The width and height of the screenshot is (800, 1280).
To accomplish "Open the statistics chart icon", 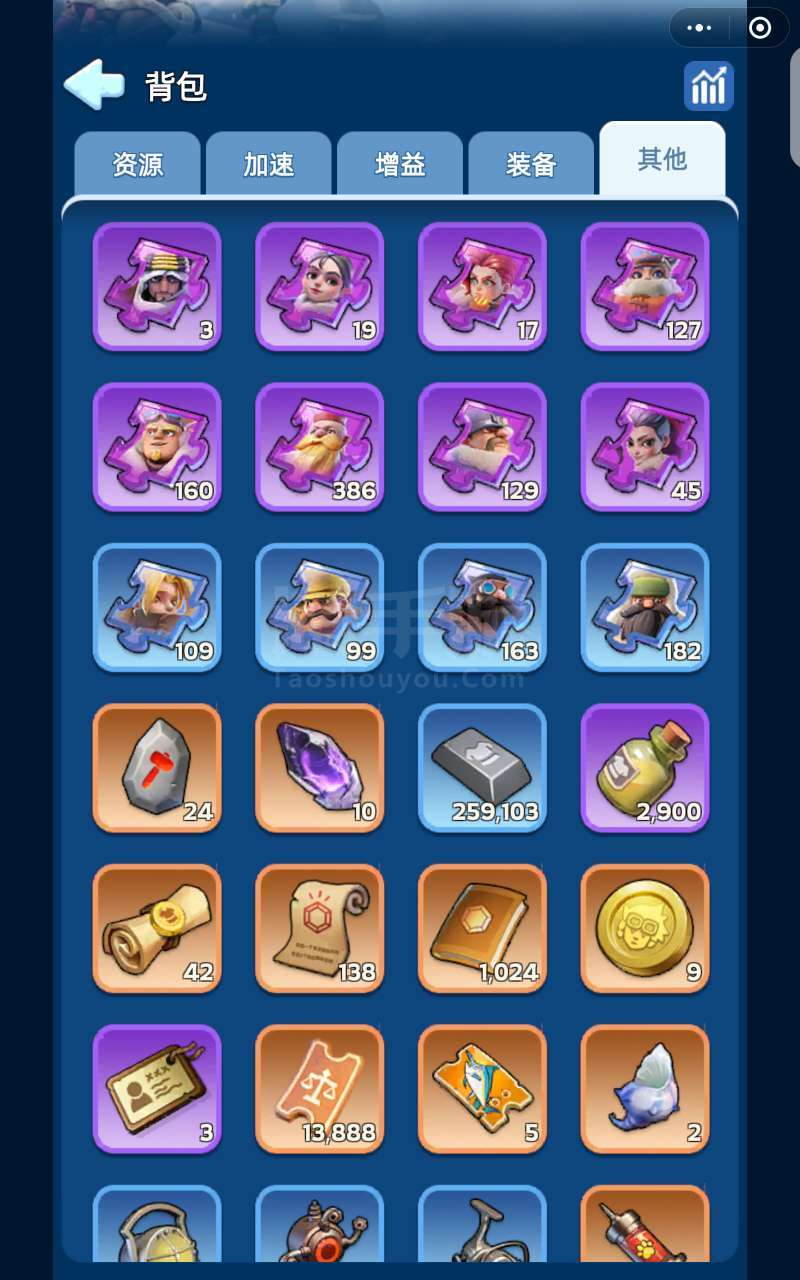I will tap(709, 86).
